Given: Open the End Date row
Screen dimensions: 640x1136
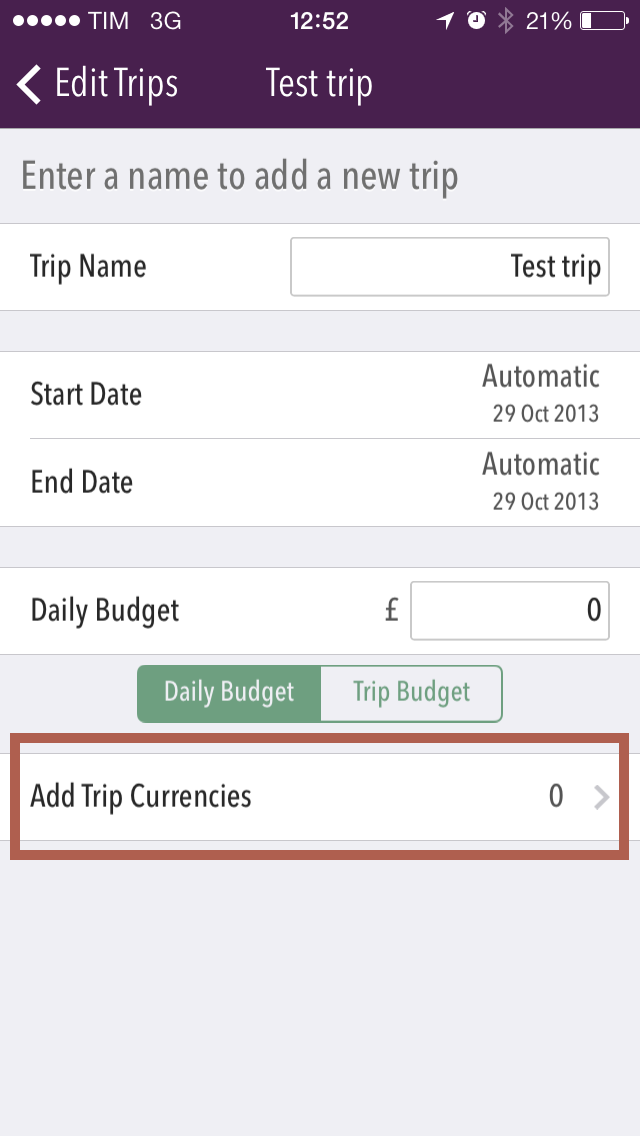Looking at the screenshot, I should [x=320, y=483].
